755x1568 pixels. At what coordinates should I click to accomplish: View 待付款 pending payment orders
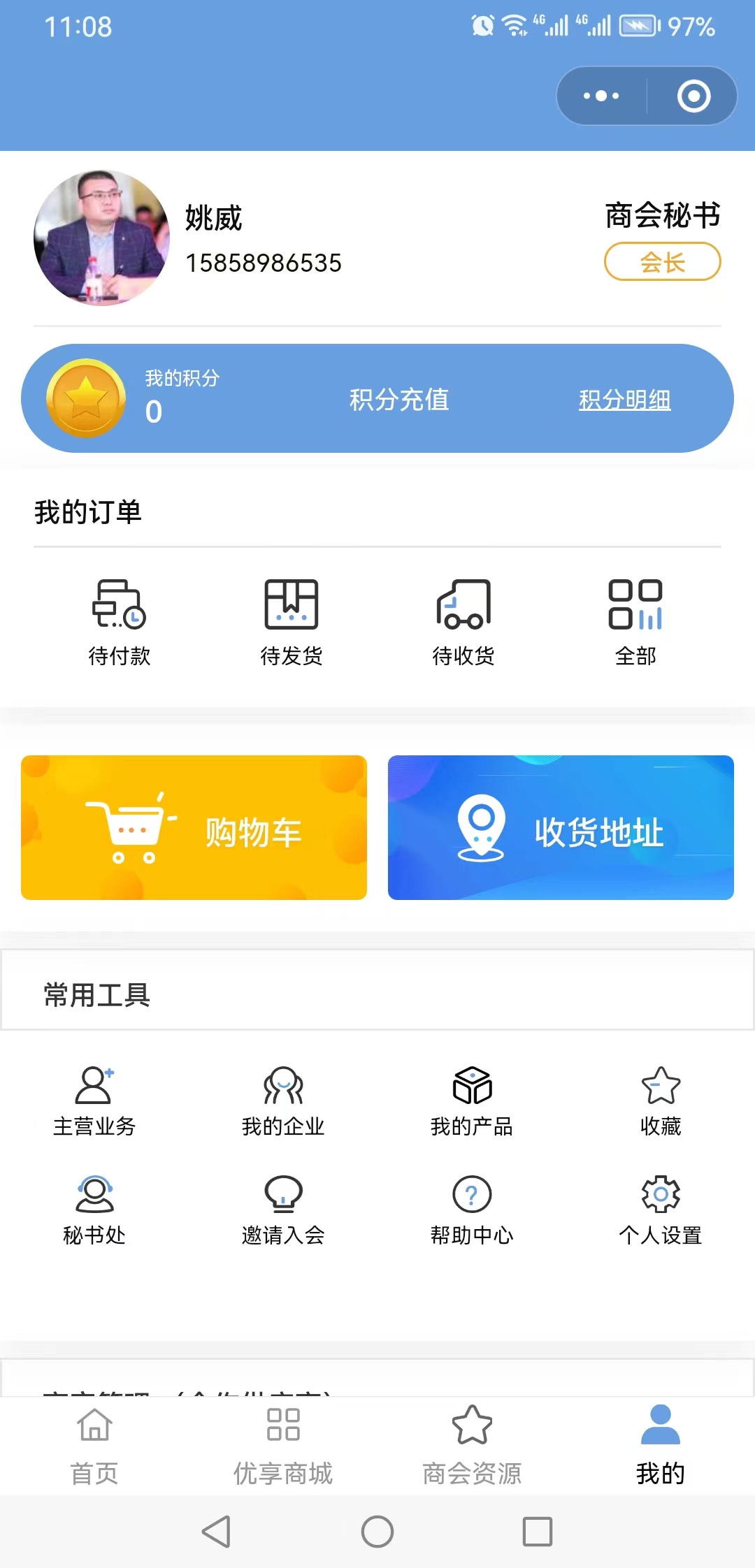tap(120, 621)
